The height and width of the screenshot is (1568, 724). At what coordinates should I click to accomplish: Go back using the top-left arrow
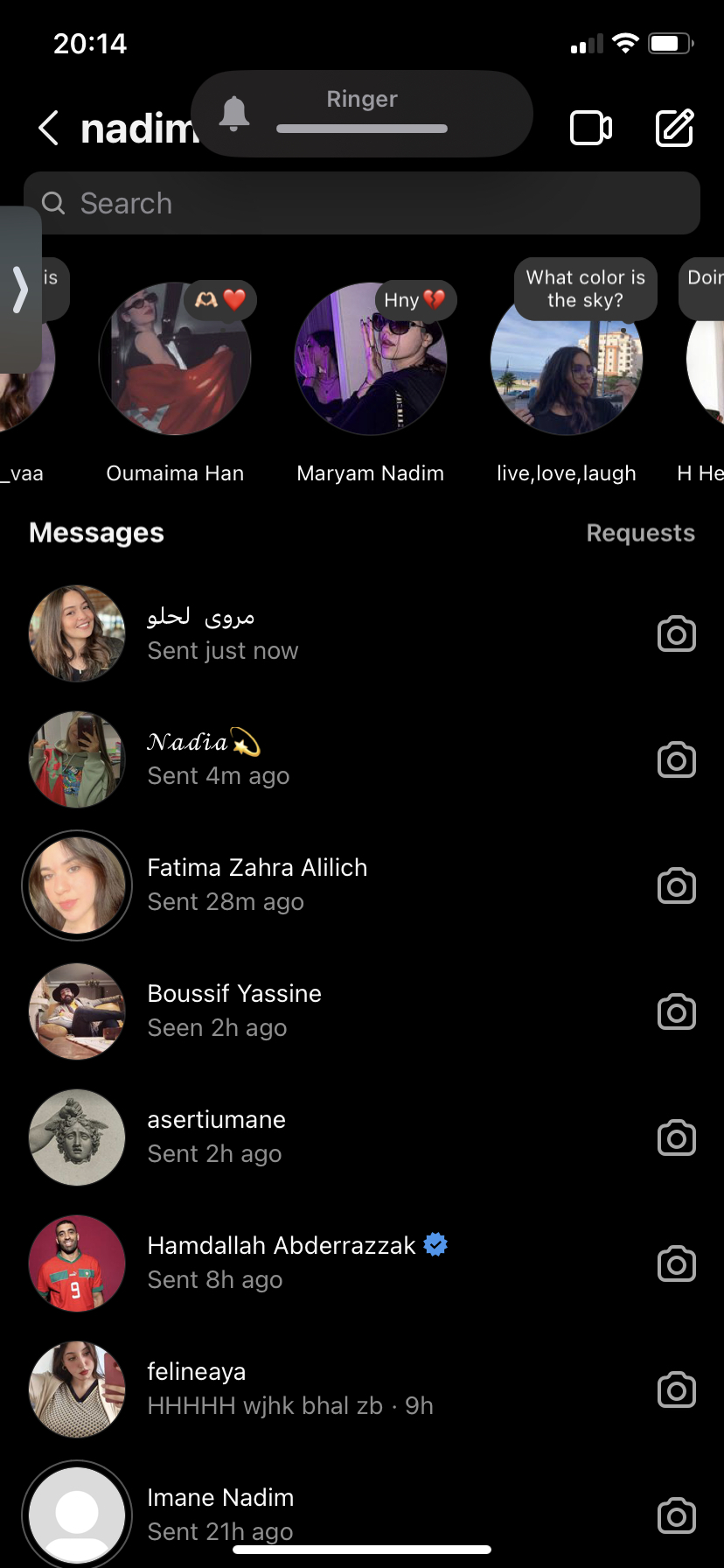[49, 128]
